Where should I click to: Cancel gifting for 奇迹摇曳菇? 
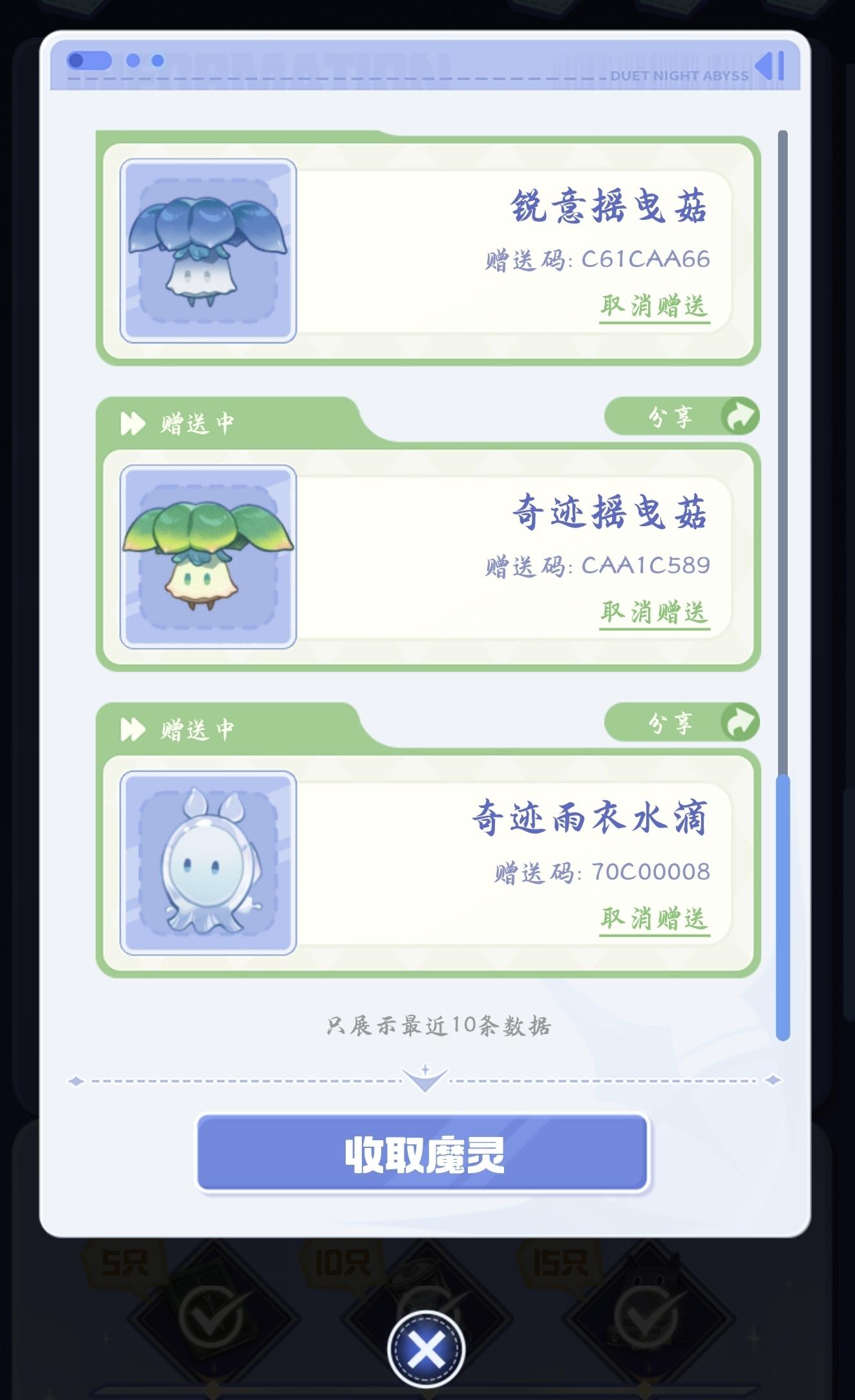point(654,611)
